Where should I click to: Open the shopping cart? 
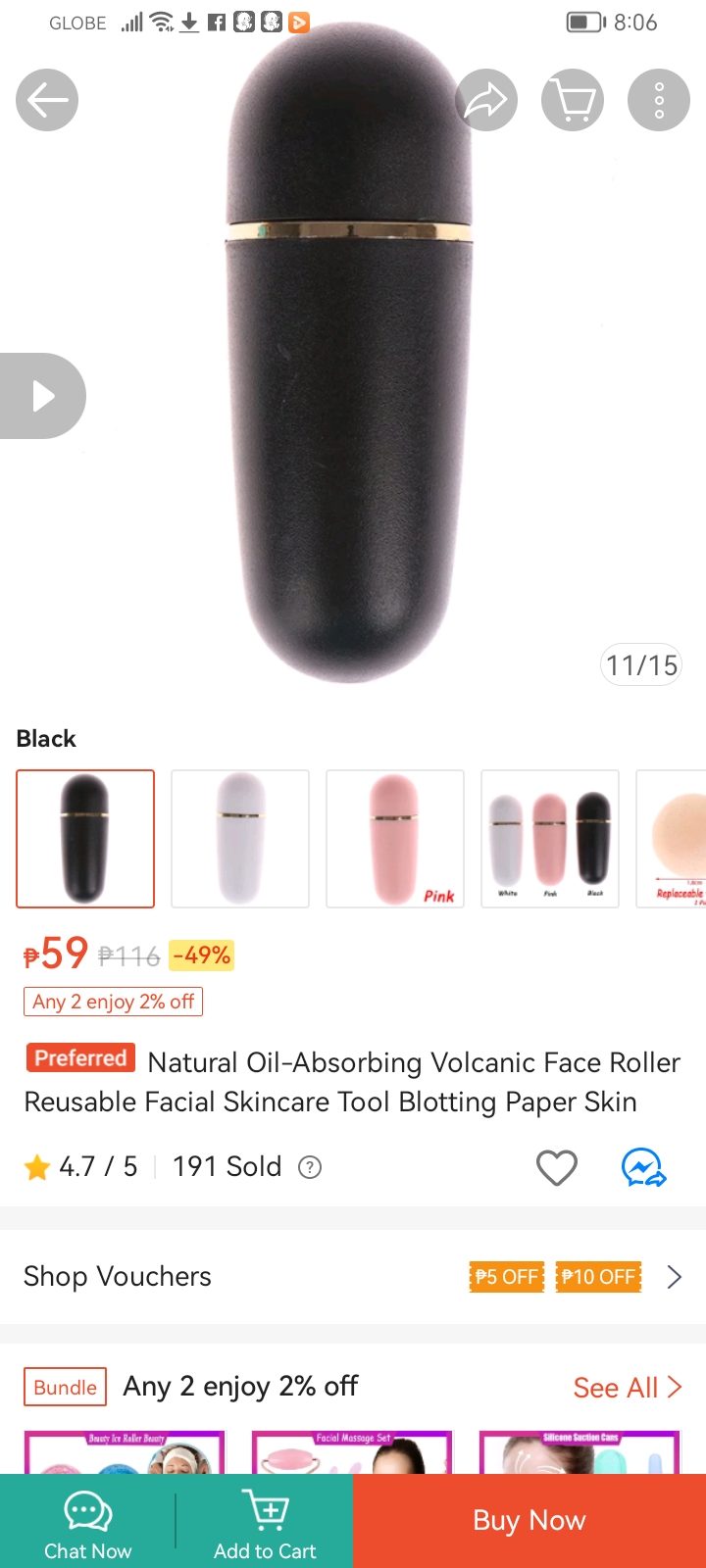click(x=573, y=100)
